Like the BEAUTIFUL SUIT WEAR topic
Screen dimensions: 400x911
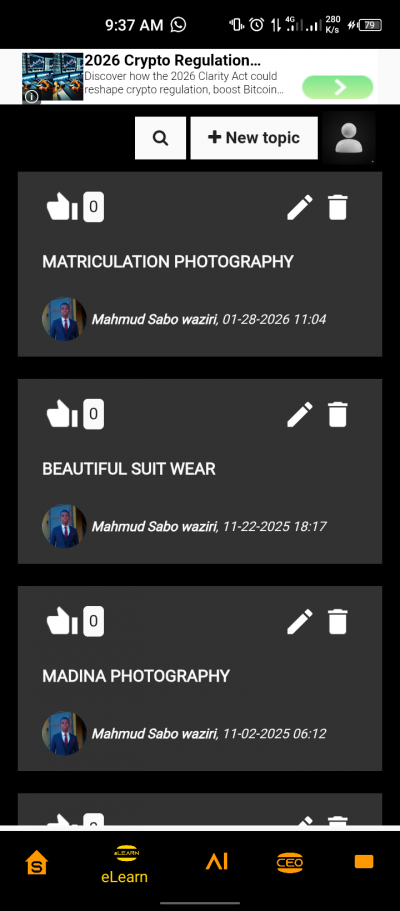[x=62, y=414]
